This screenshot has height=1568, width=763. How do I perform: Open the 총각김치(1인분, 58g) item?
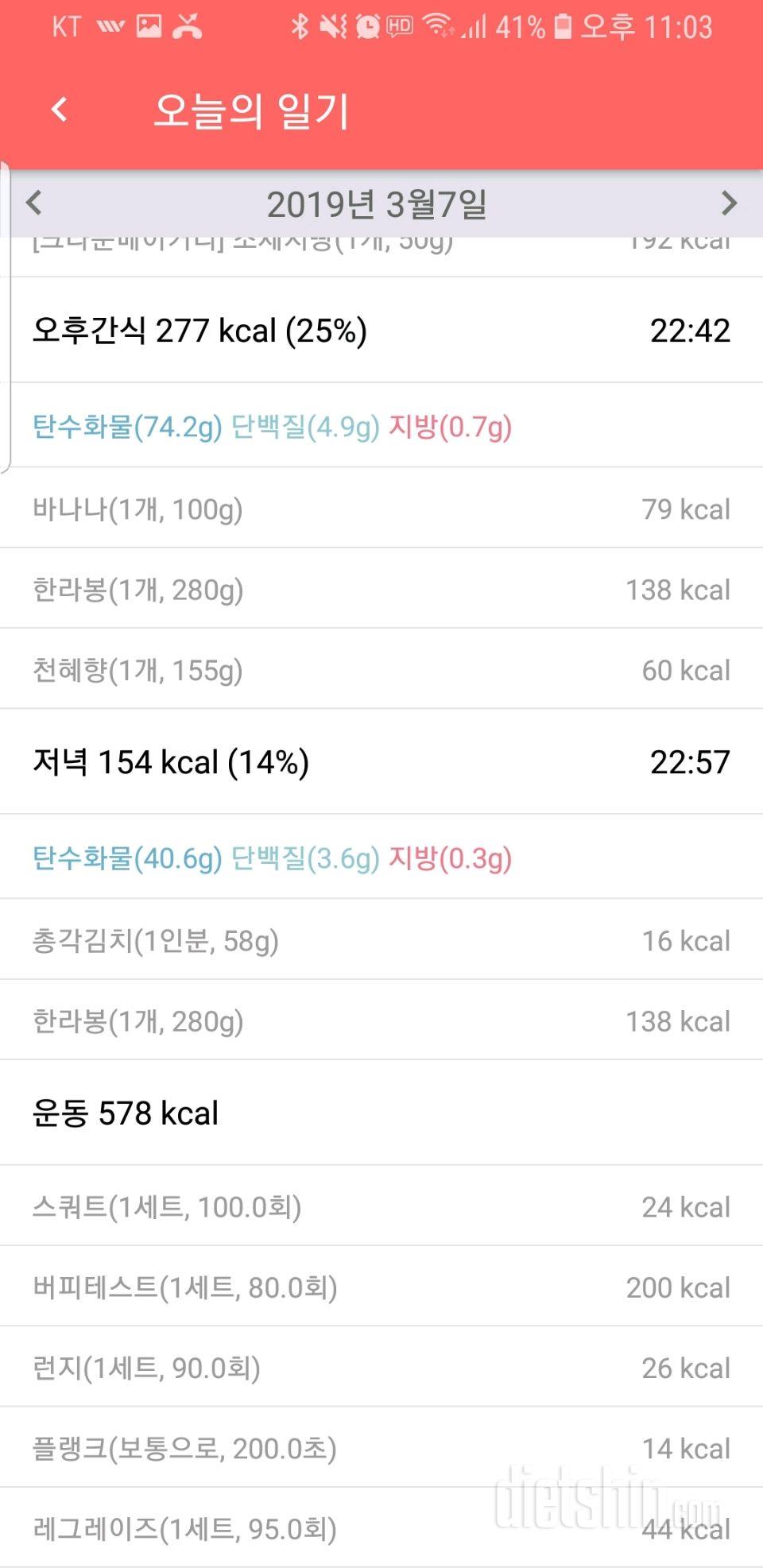tap(381, 939)
